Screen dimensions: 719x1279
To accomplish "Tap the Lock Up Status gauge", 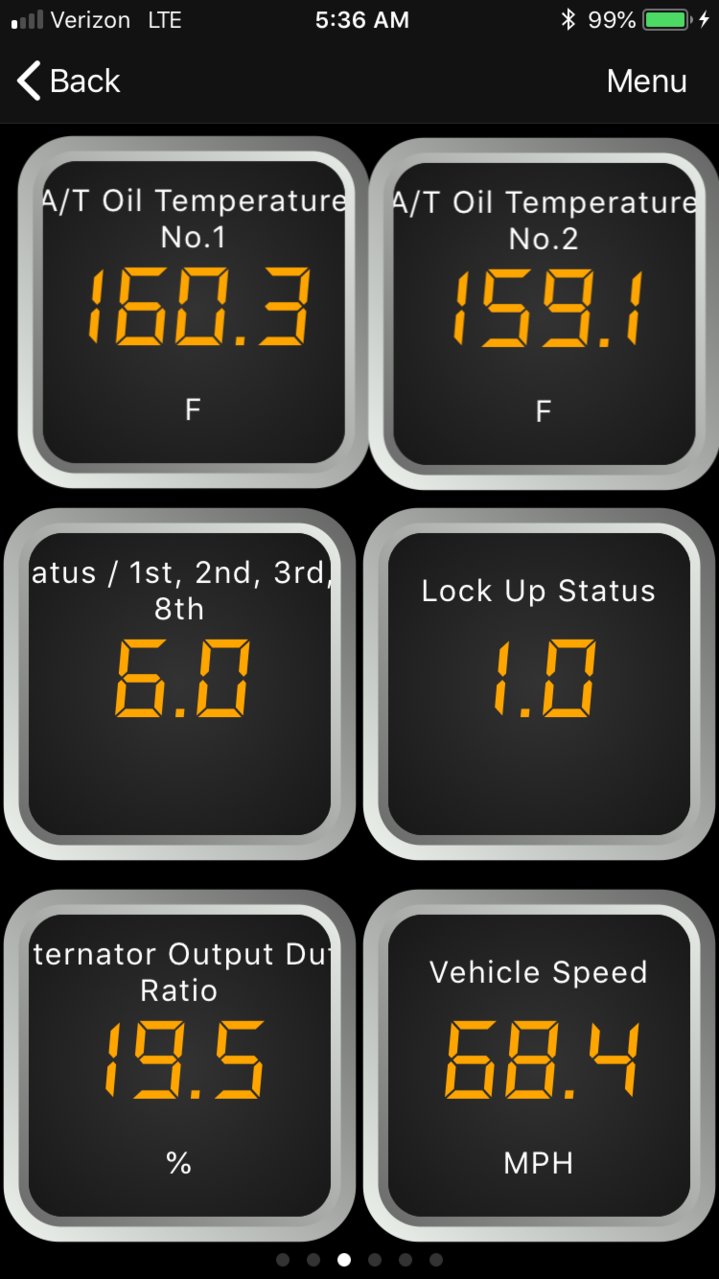I will click(539, 683).
